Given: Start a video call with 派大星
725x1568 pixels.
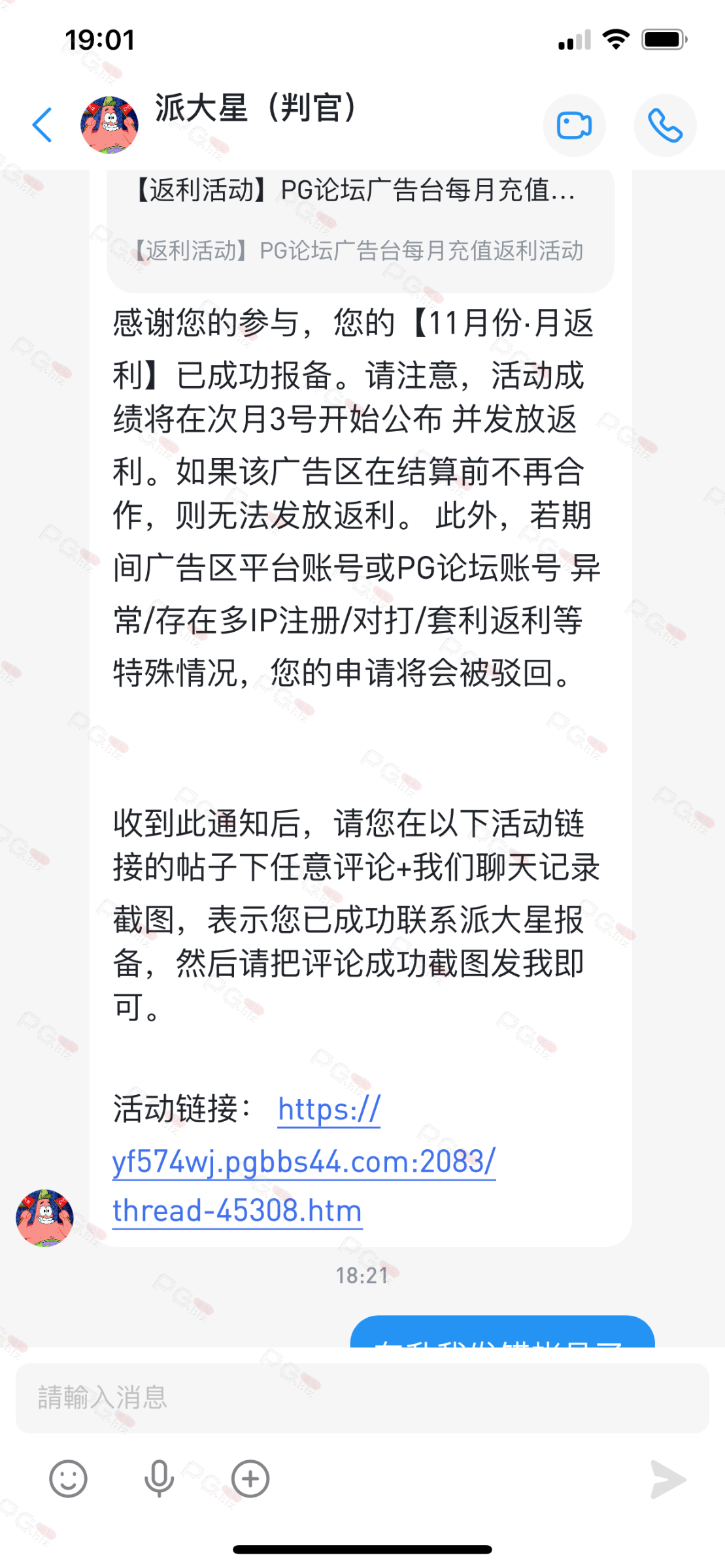Looking at the screenshot, I should point(574,125).
